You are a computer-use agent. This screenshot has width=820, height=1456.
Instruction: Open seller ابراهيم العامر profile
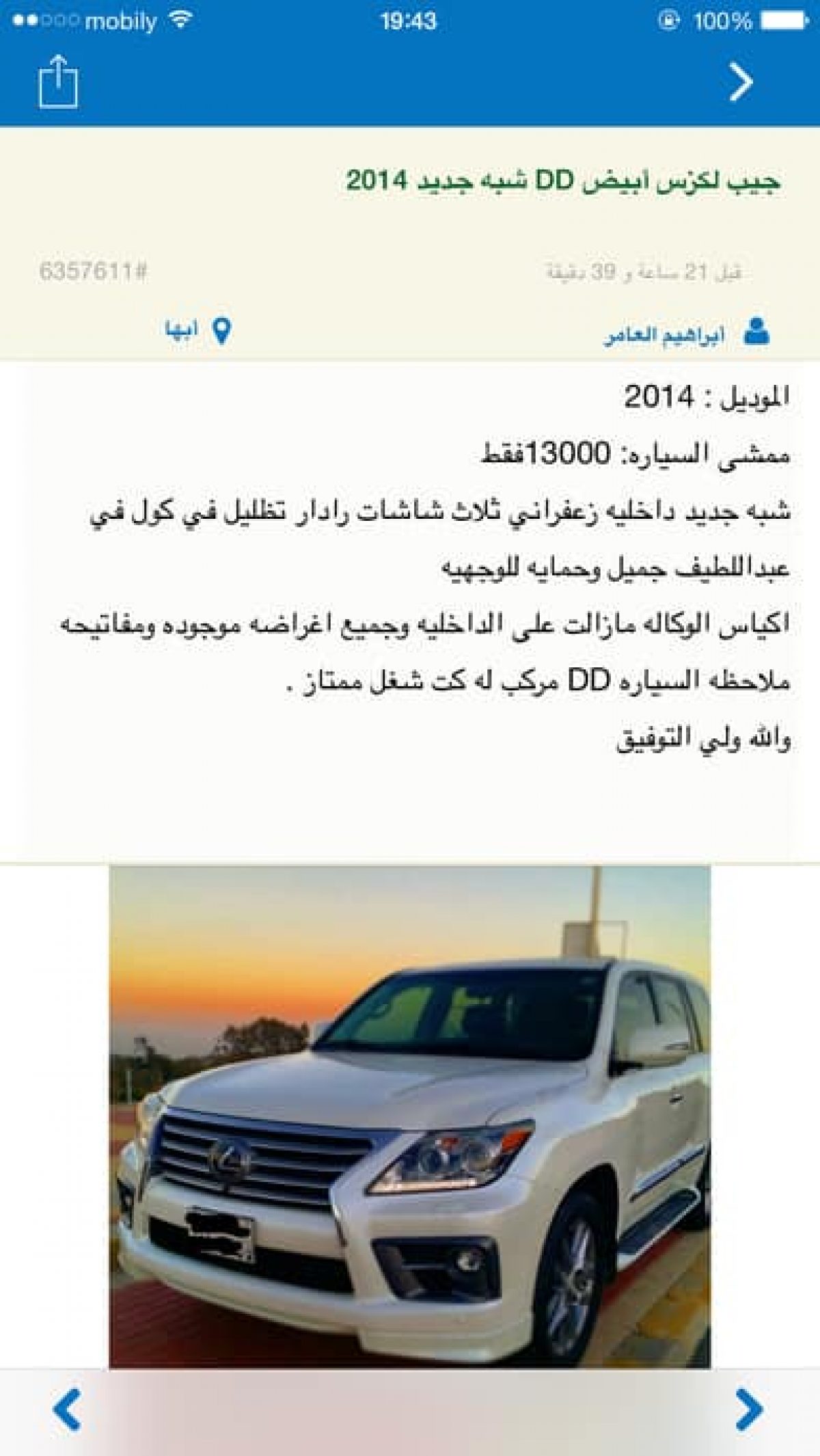point(687,333)
